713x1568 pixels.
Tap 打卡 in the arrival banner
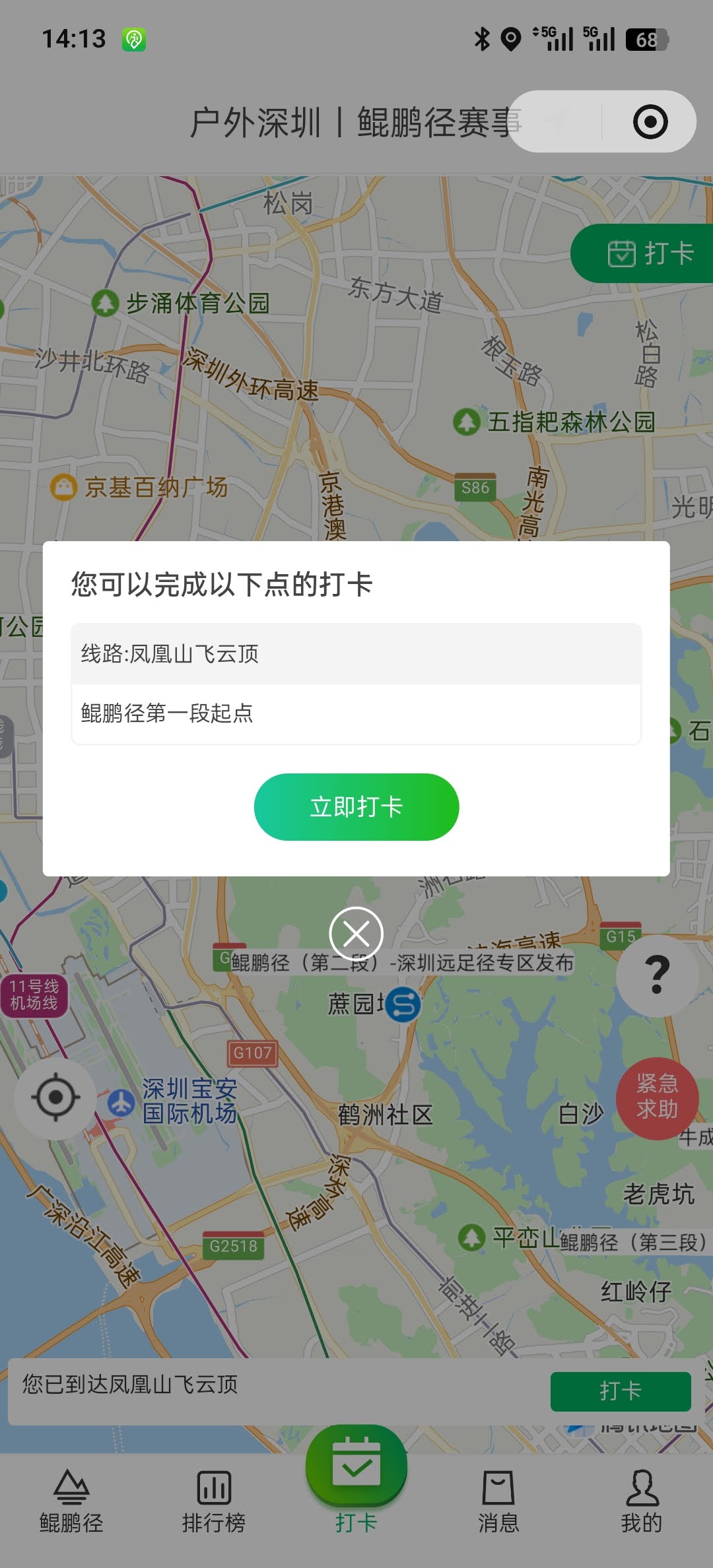click(x=620, y=1391)
